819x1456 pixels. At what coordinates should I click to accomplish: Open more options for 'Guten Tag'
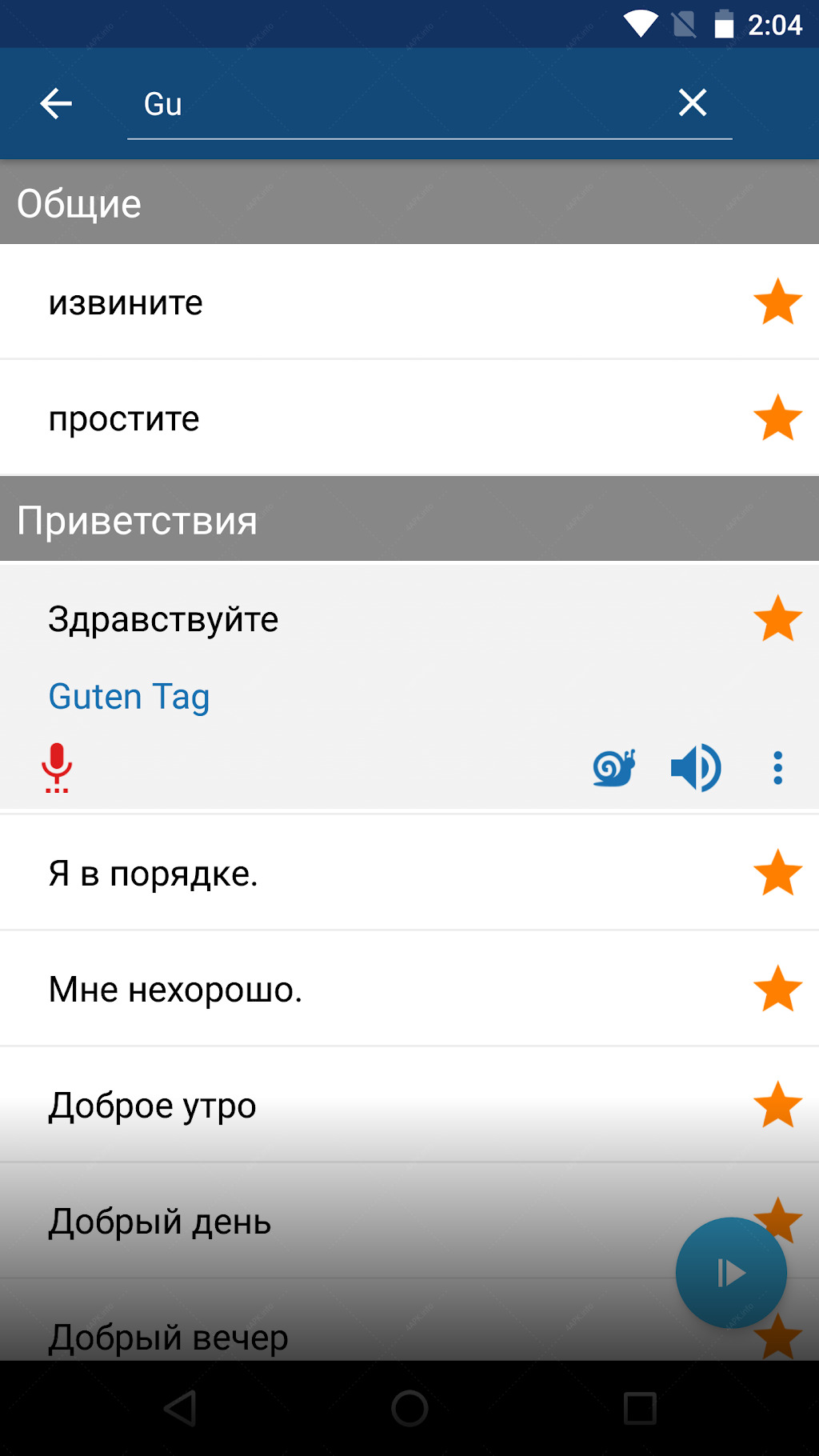[777, 768]
